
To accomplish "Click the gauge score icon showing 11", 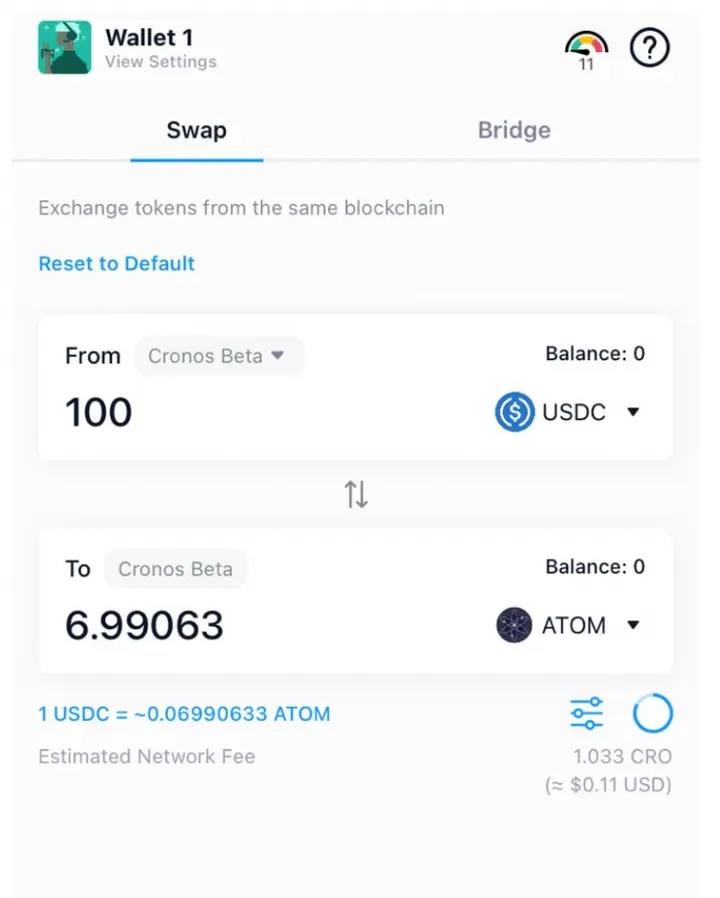I will [585, 46].
